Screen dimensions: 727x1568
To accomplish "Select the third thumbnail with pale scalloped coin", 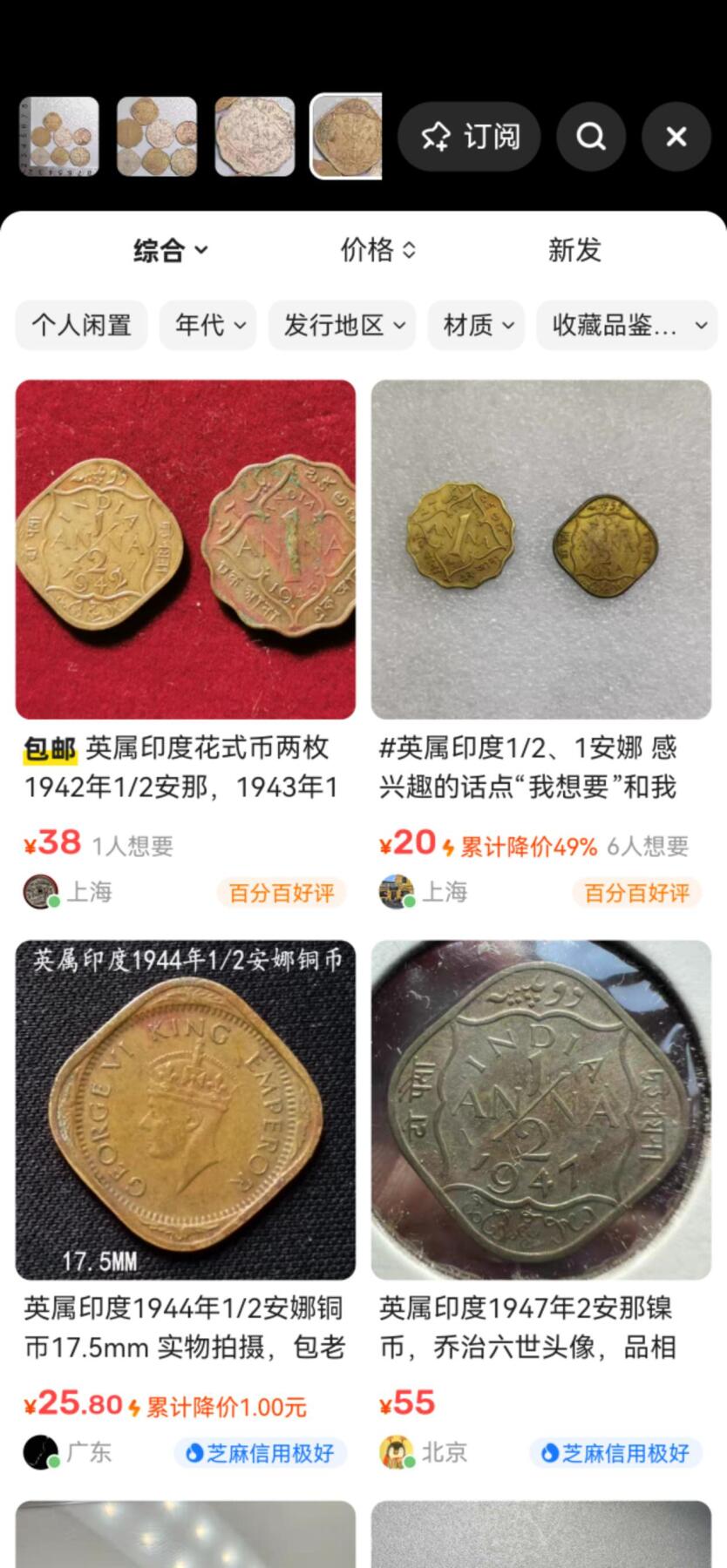I will (255, 137).
